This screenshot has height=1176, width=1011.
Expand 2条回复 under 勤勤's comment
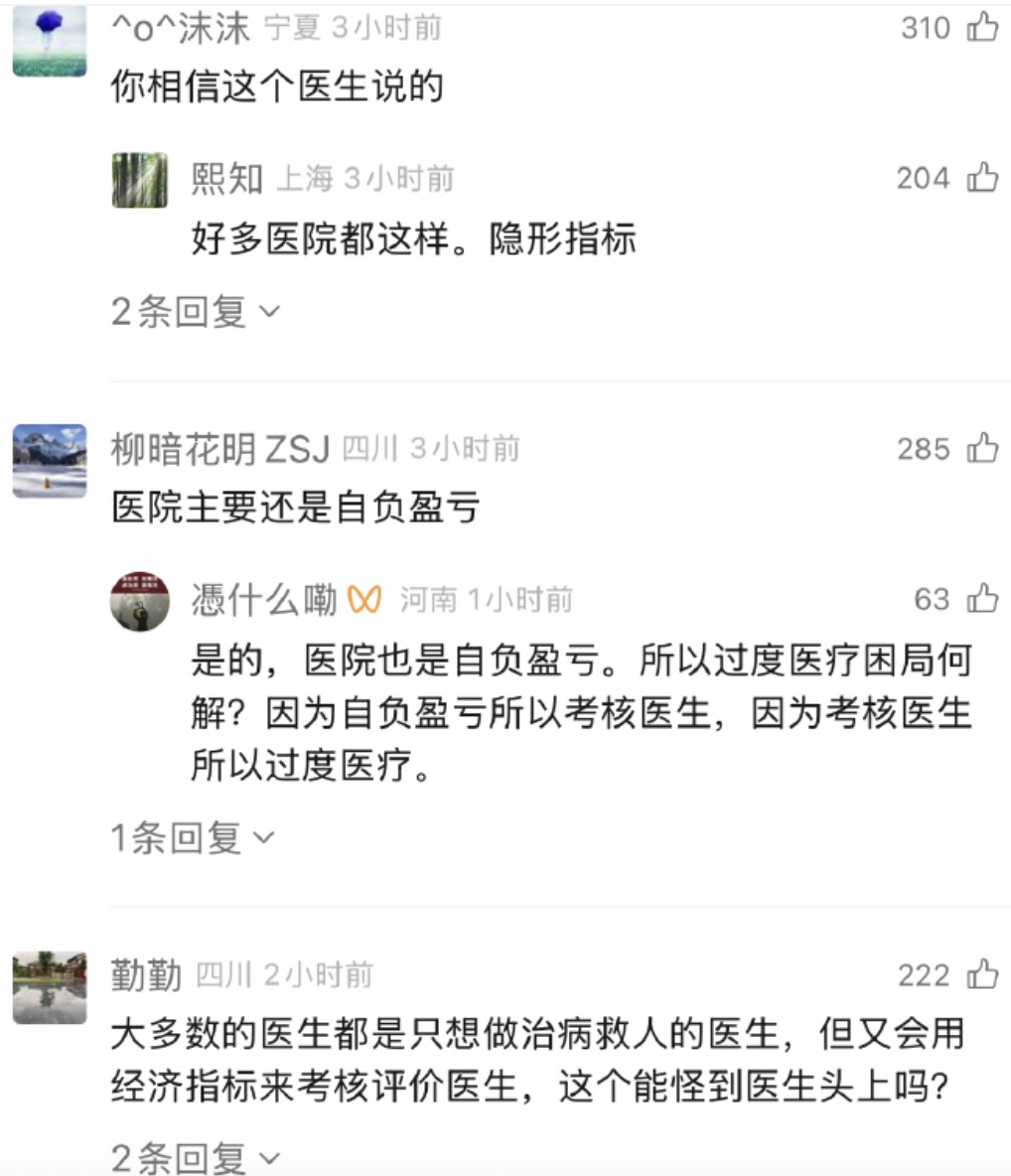[196, 1157]
